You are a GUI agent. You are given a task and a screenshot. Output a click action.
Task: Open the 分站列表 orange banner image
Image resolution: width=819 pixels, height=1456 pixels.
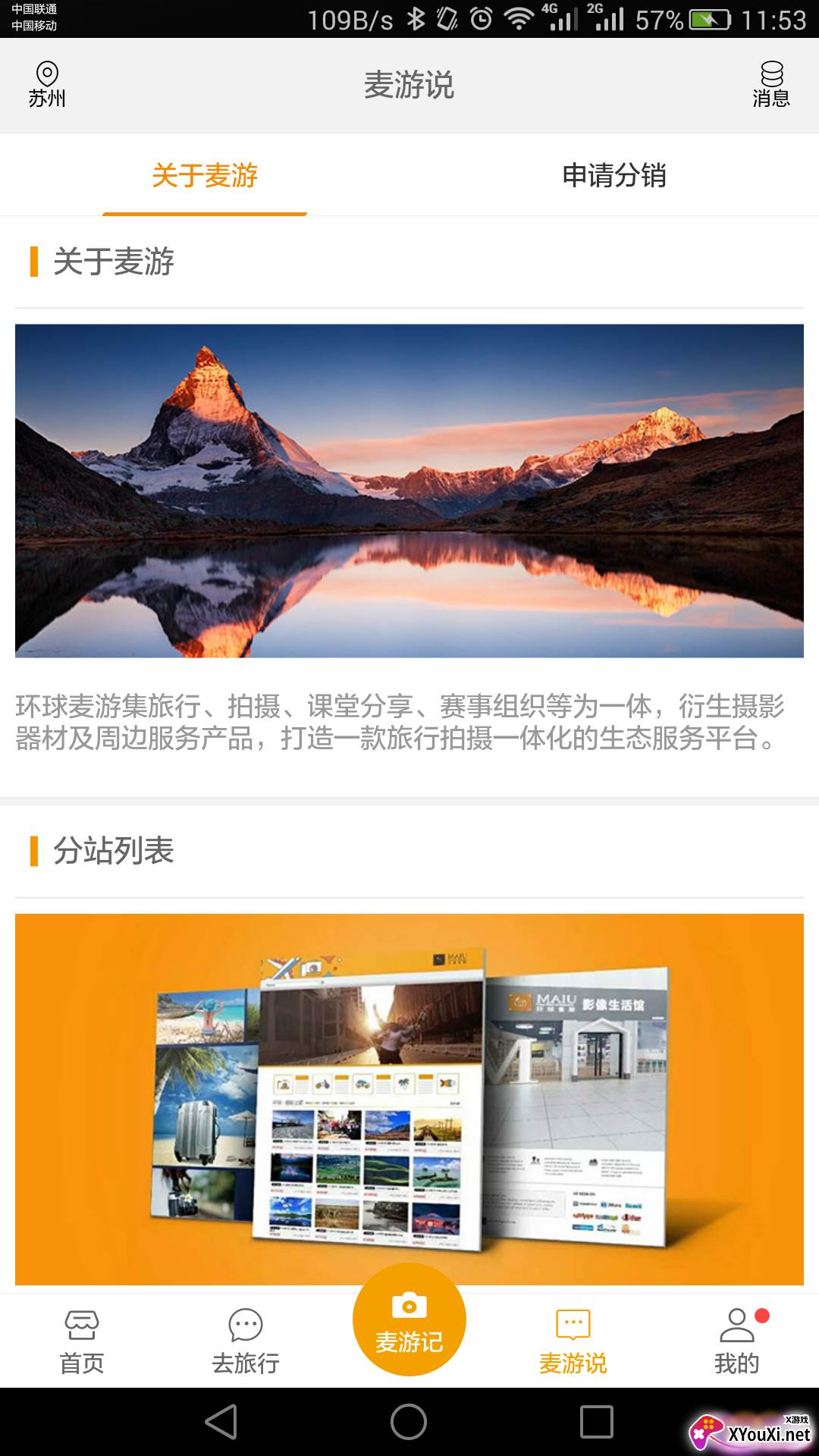409,1098
